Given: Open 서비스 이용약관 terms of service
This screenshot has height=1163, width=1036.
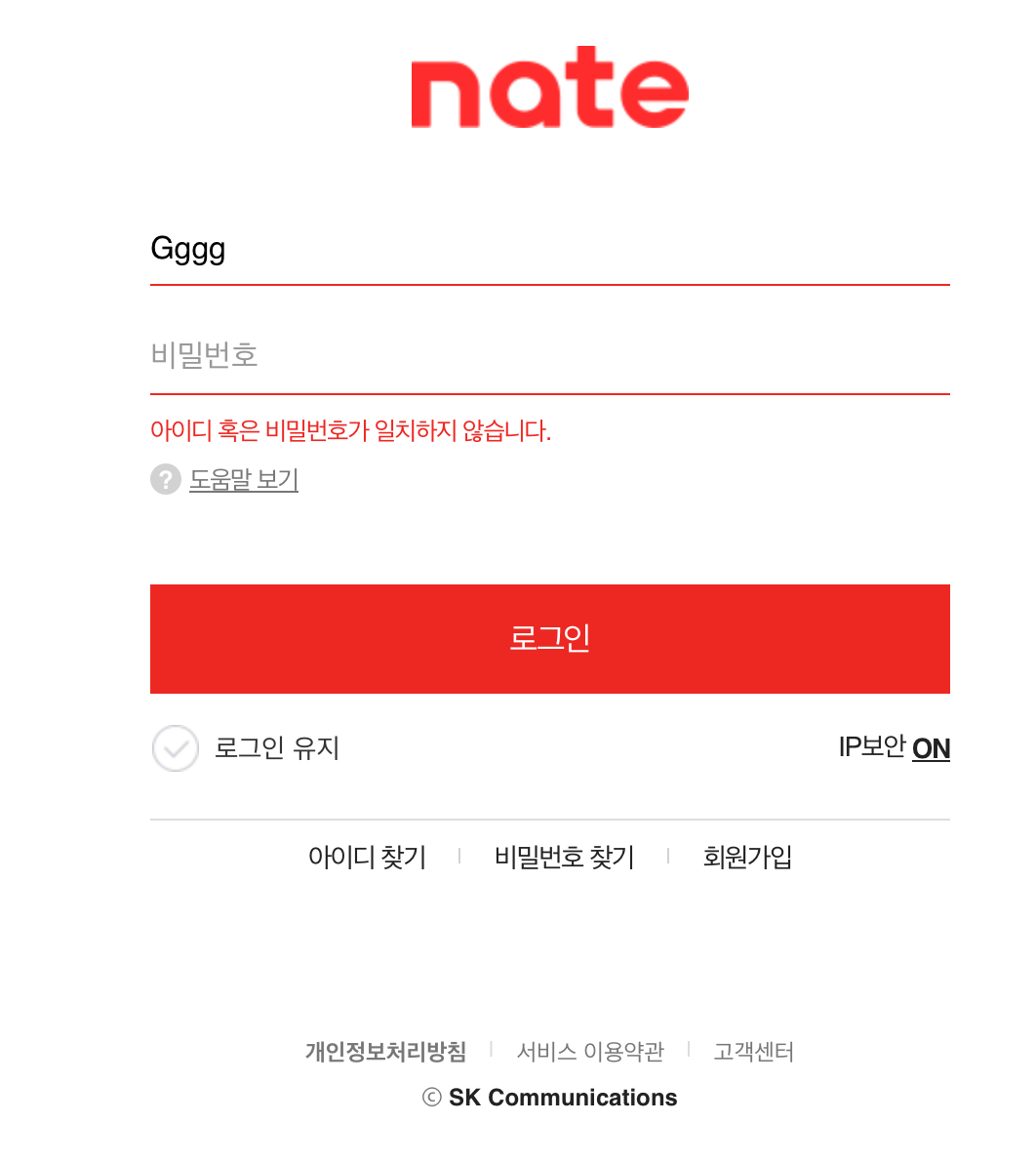Looking at the screenshot, I should tap(590, 1052).
